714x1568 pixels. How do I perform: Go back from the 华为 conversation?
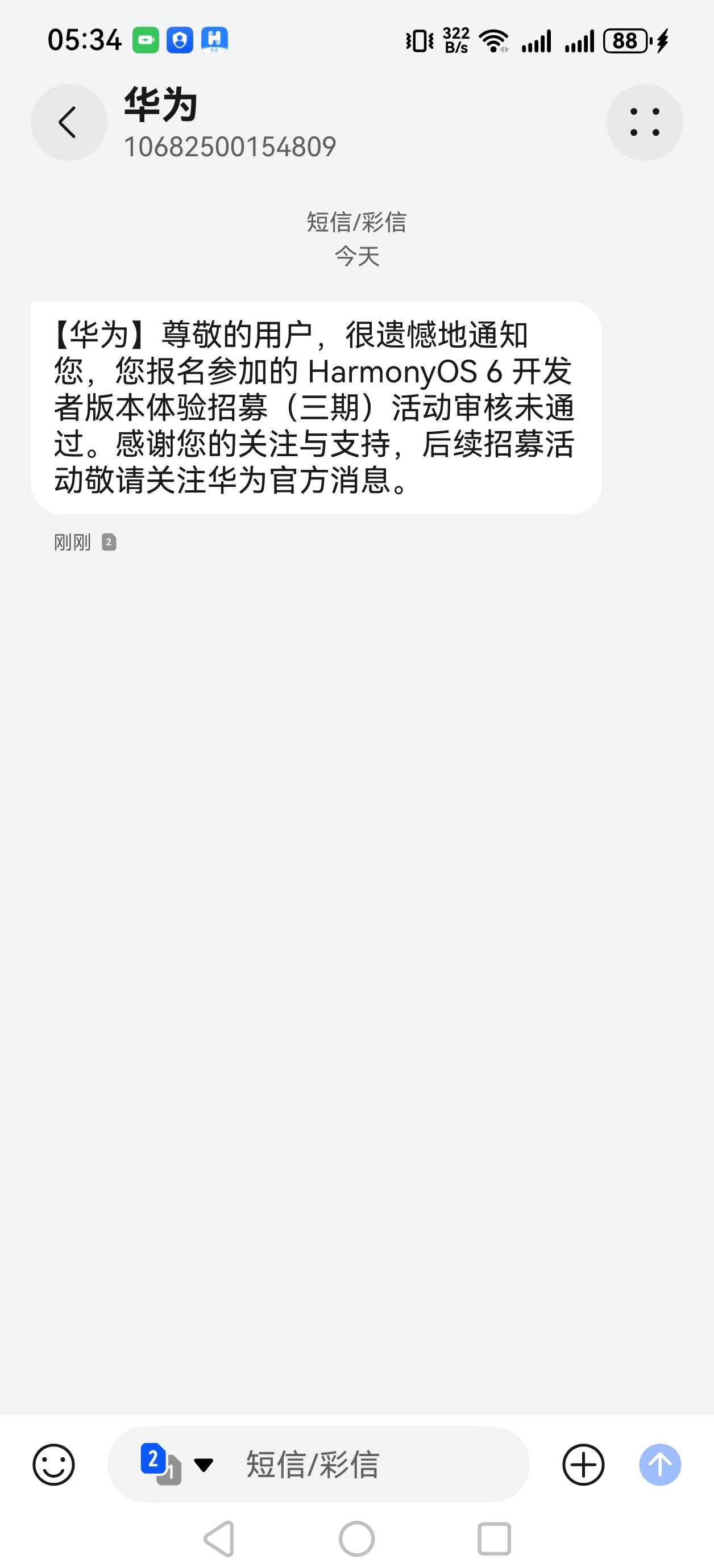click(69, 122)
